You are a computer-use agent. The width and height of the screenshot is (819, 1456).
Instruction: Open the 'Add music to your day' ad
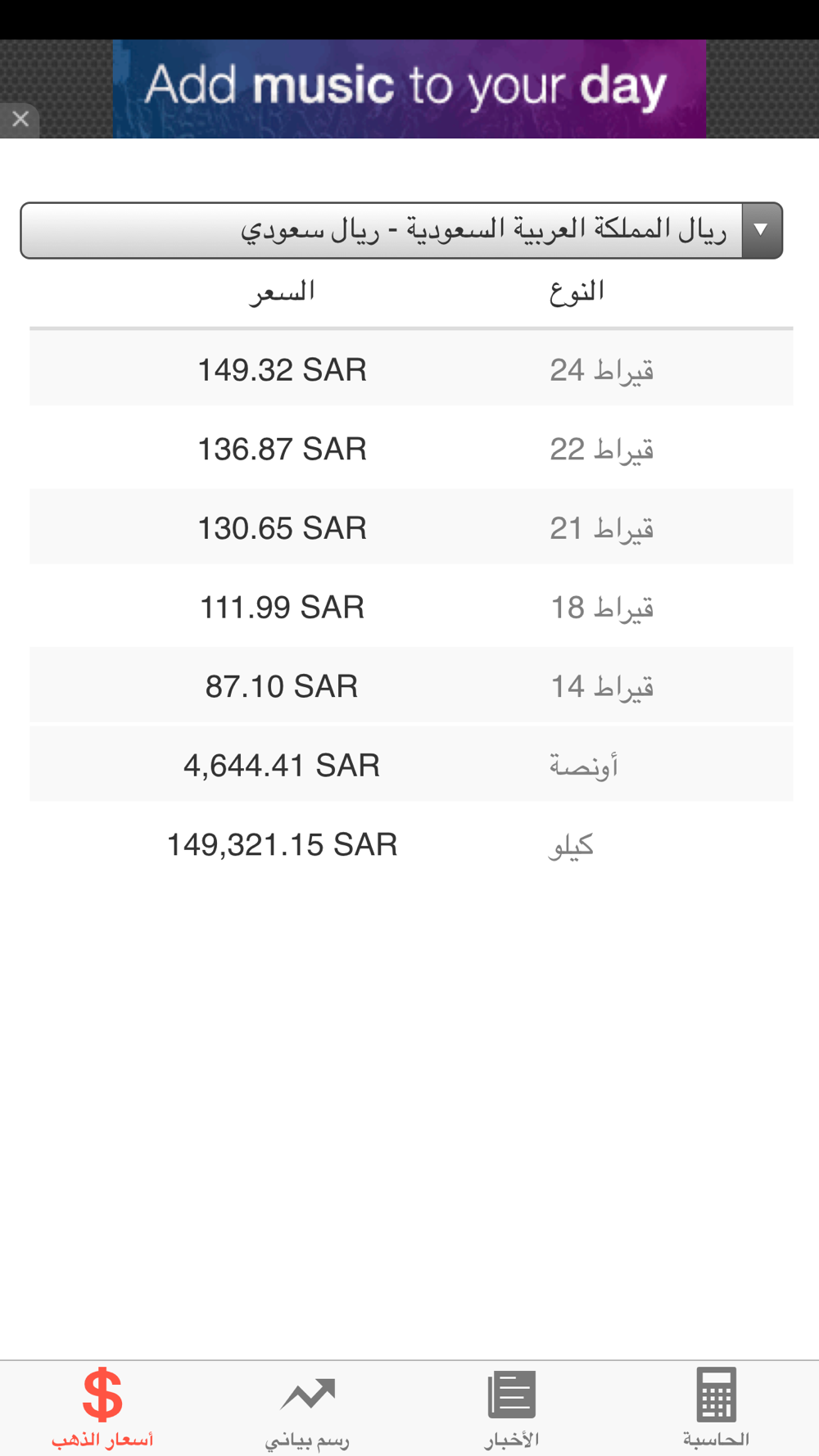409,88
